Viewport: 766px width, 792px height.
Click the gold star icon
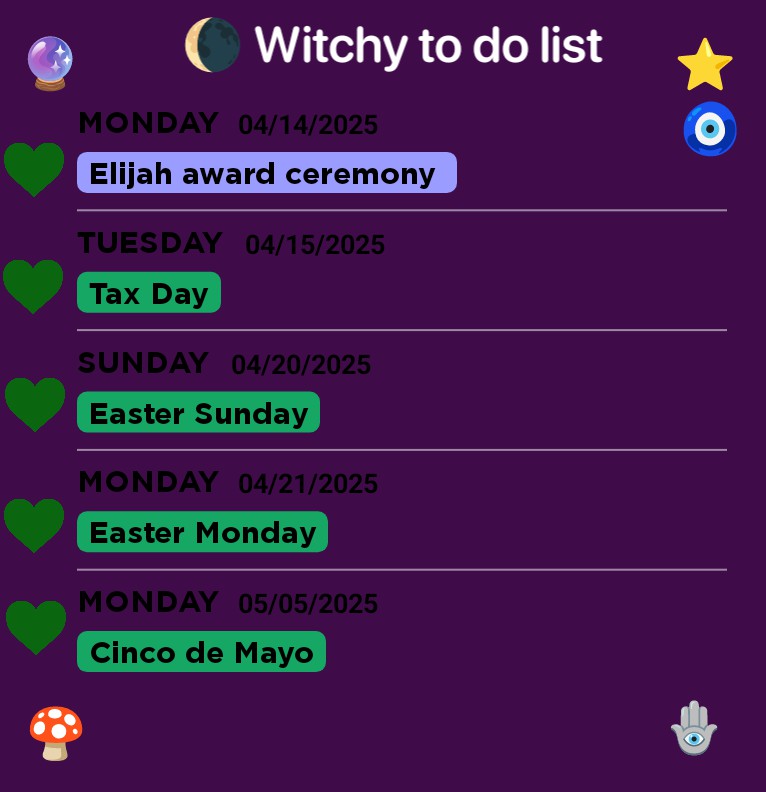pos(706,63)
